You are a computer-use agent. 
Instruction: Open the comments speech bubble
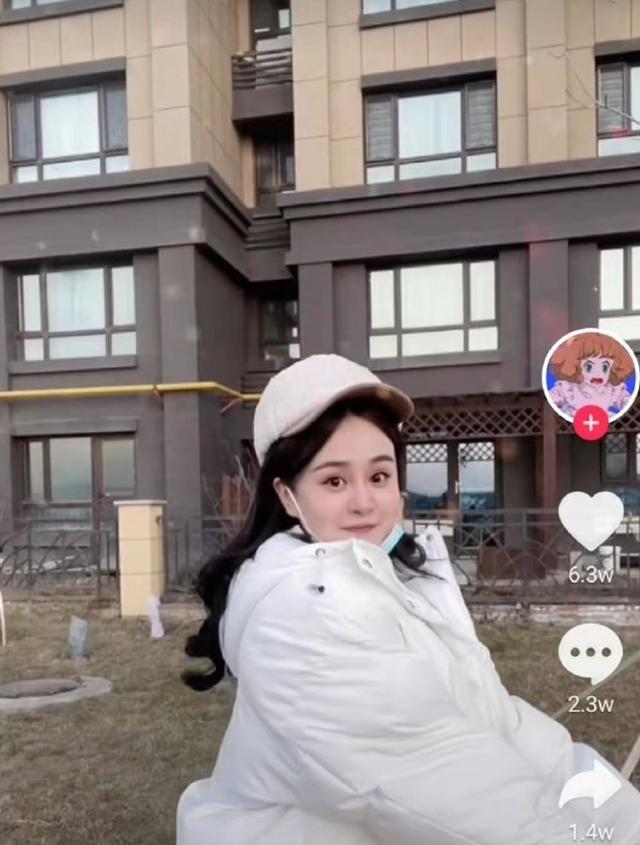coord(590,654)
